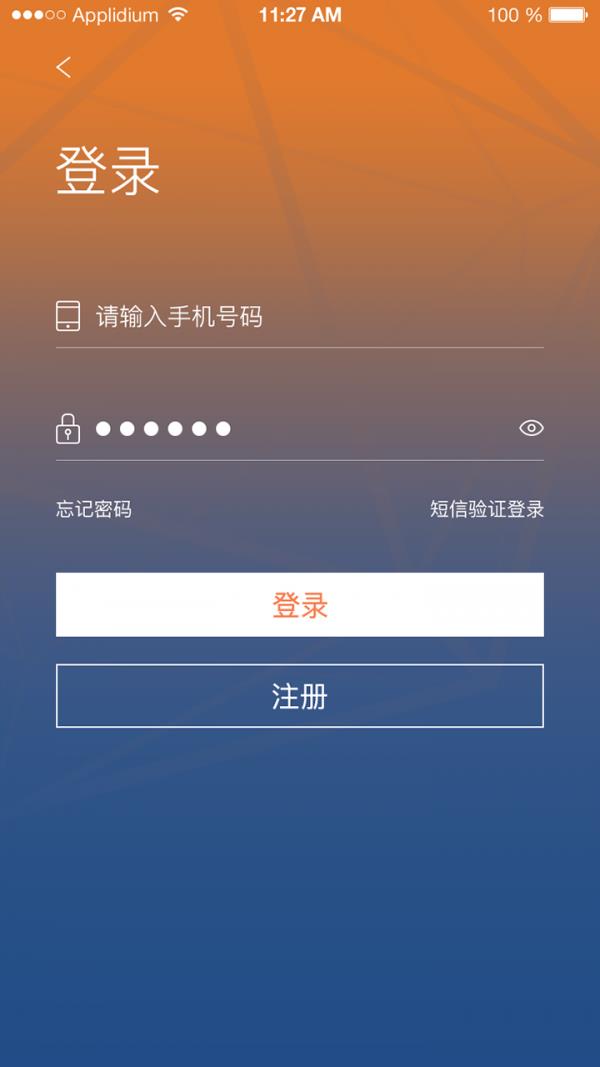Screen dimensions: 600x1067
Task: Open the 忘记密码 forgot password link
Action: [x=94, y=509]
